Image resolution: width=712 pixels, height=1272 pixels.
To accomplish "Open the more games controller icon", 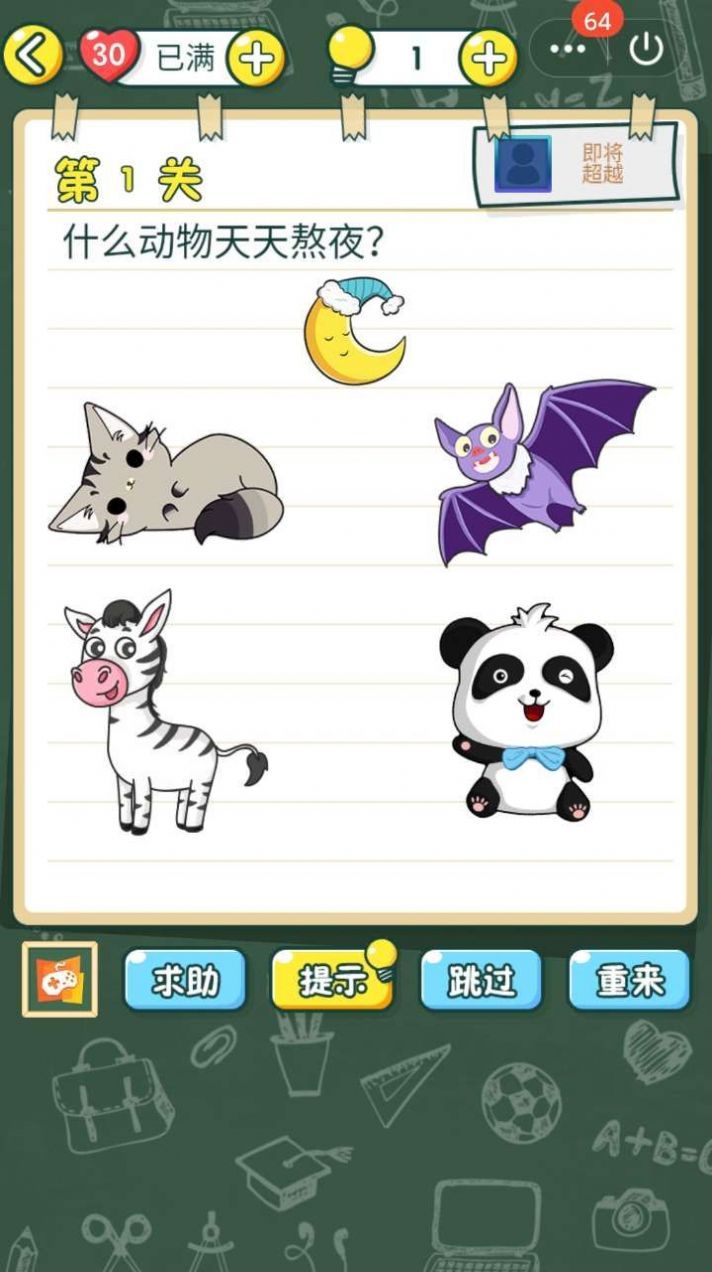I will (x=59, y=979).
